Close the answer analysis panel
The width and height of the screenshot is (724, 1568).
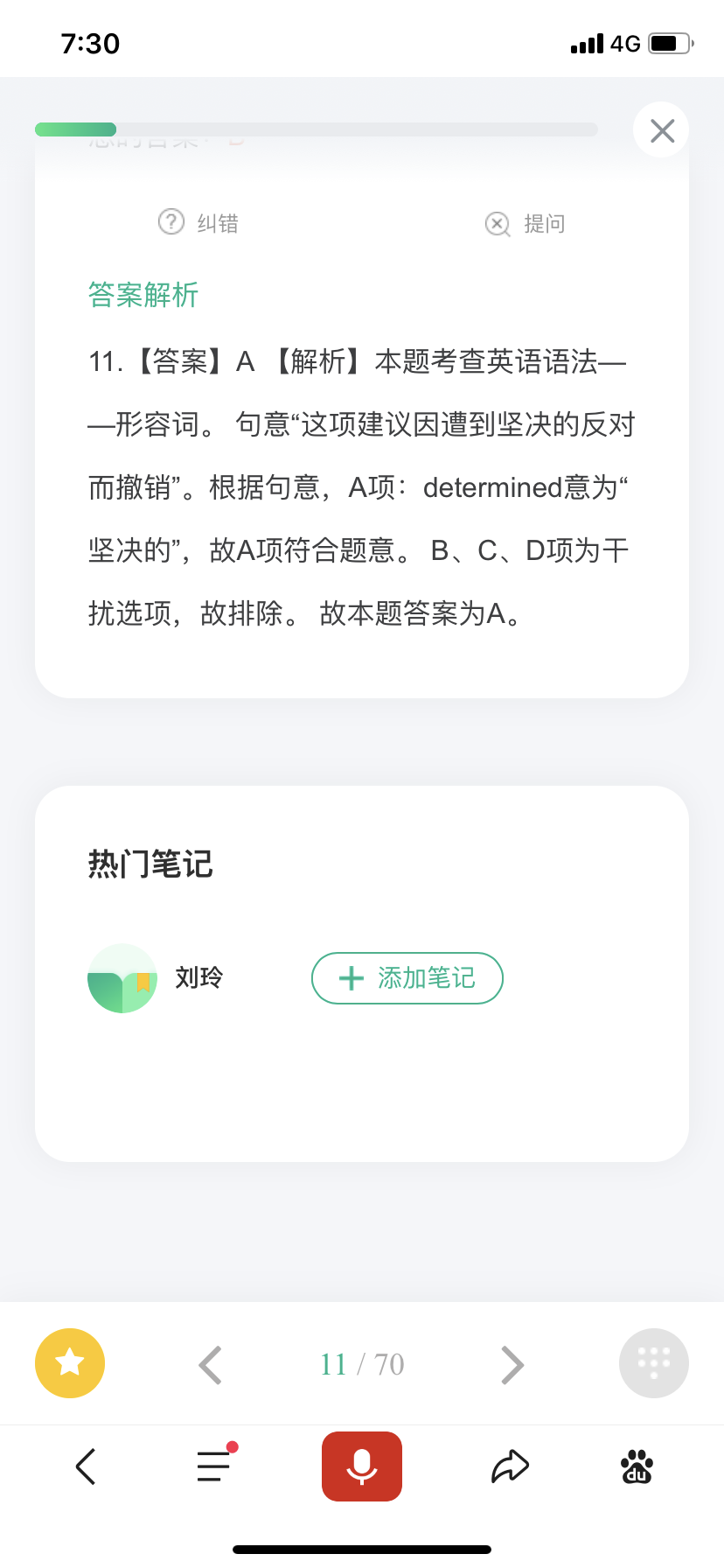point(662,130)
